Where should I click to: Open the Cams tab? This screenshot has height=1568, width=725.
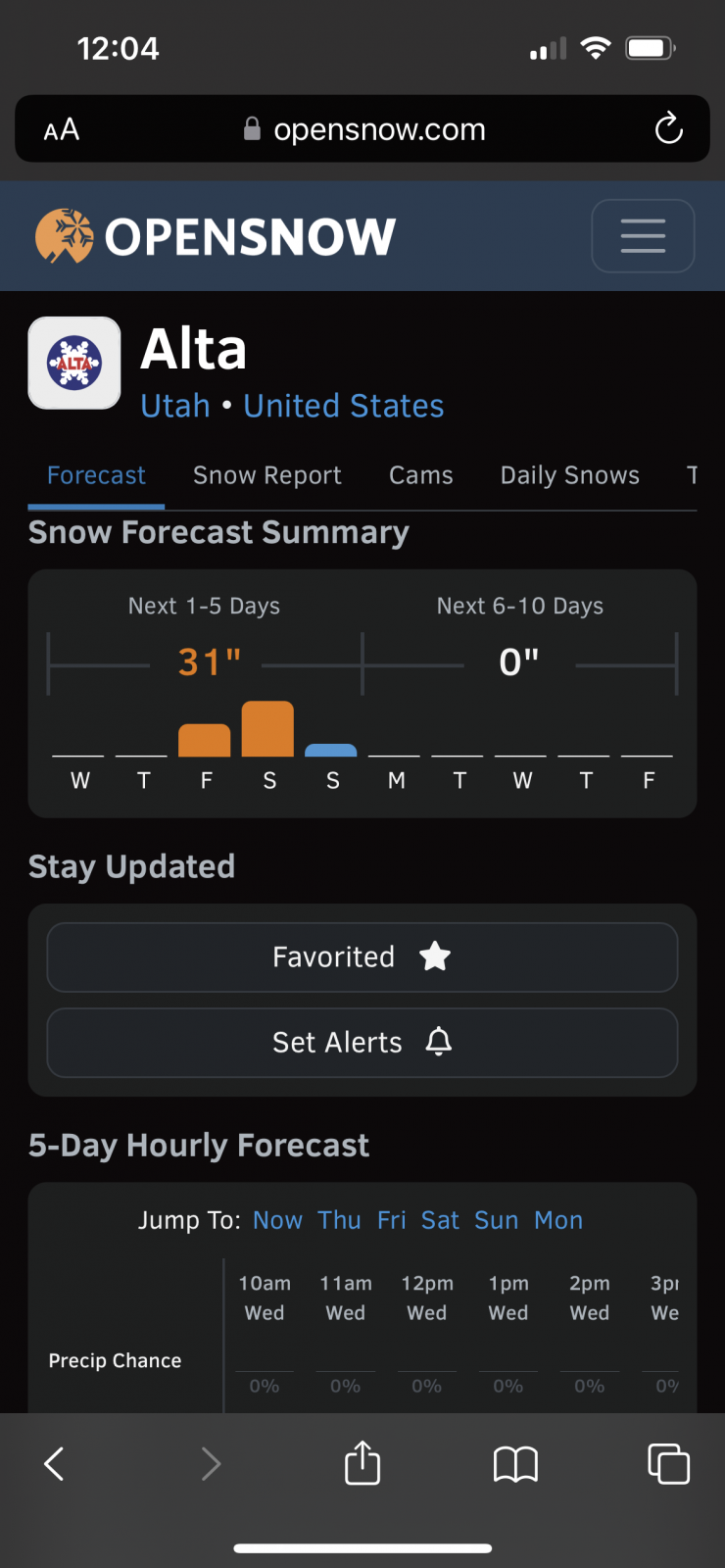pyautogui.click(x=420, y=475)
